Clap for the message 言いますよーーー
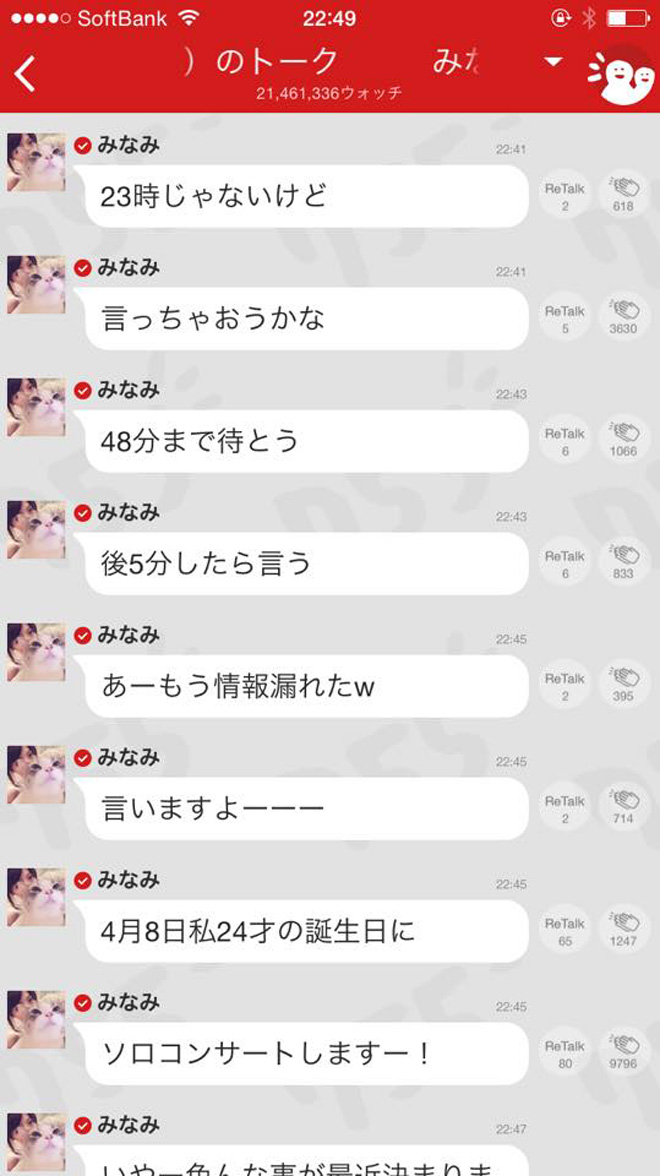Viewport: 660px width, 1176px height. [x=624, y=808]
